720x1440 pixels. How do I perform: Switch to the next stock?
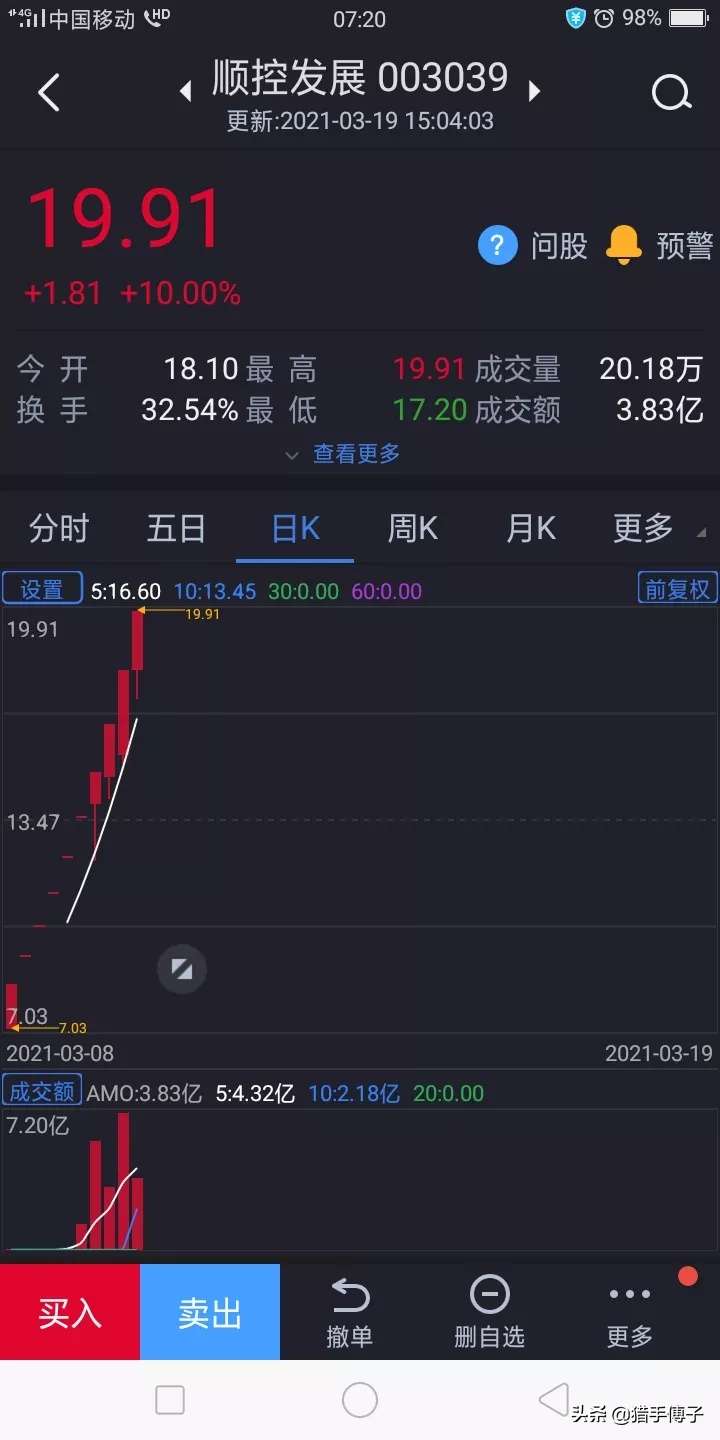[535, 92]
